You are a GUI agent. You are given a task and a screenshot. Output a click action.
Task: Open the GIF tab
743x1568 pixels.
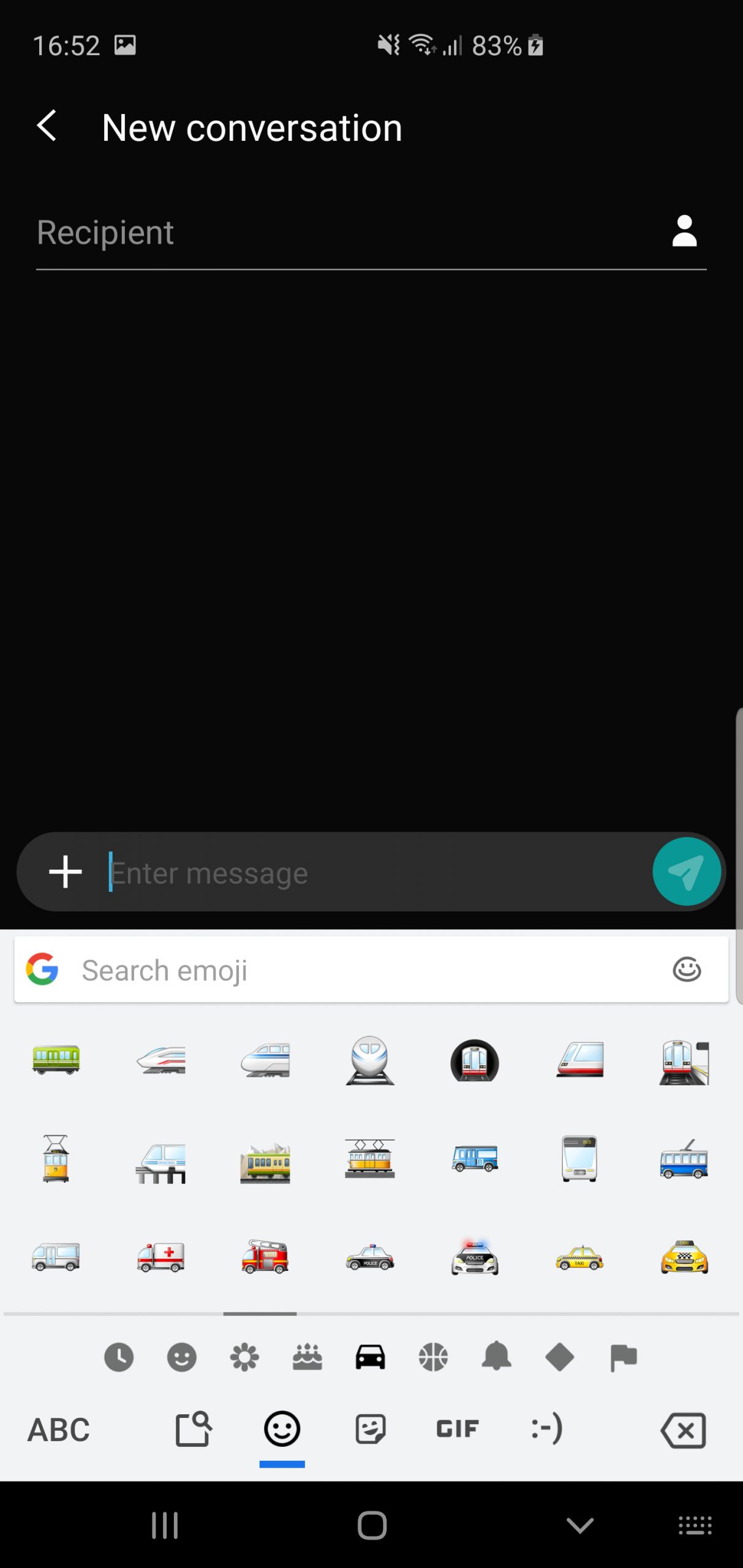457,1429
